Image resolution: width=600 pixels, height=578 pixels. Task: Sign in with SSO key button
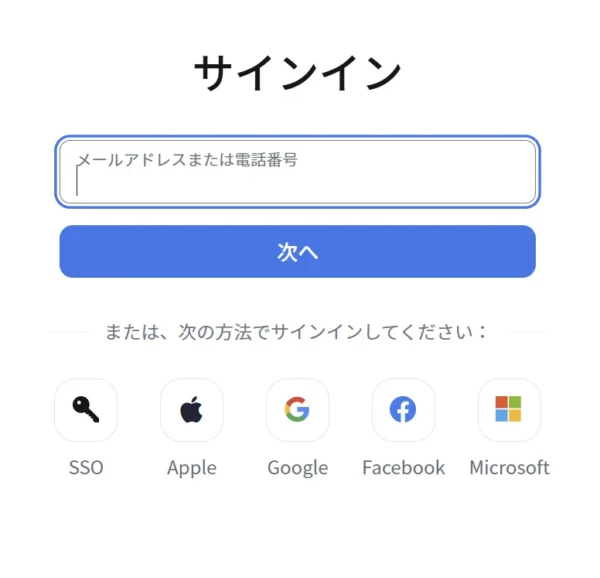tap(86, 410)
